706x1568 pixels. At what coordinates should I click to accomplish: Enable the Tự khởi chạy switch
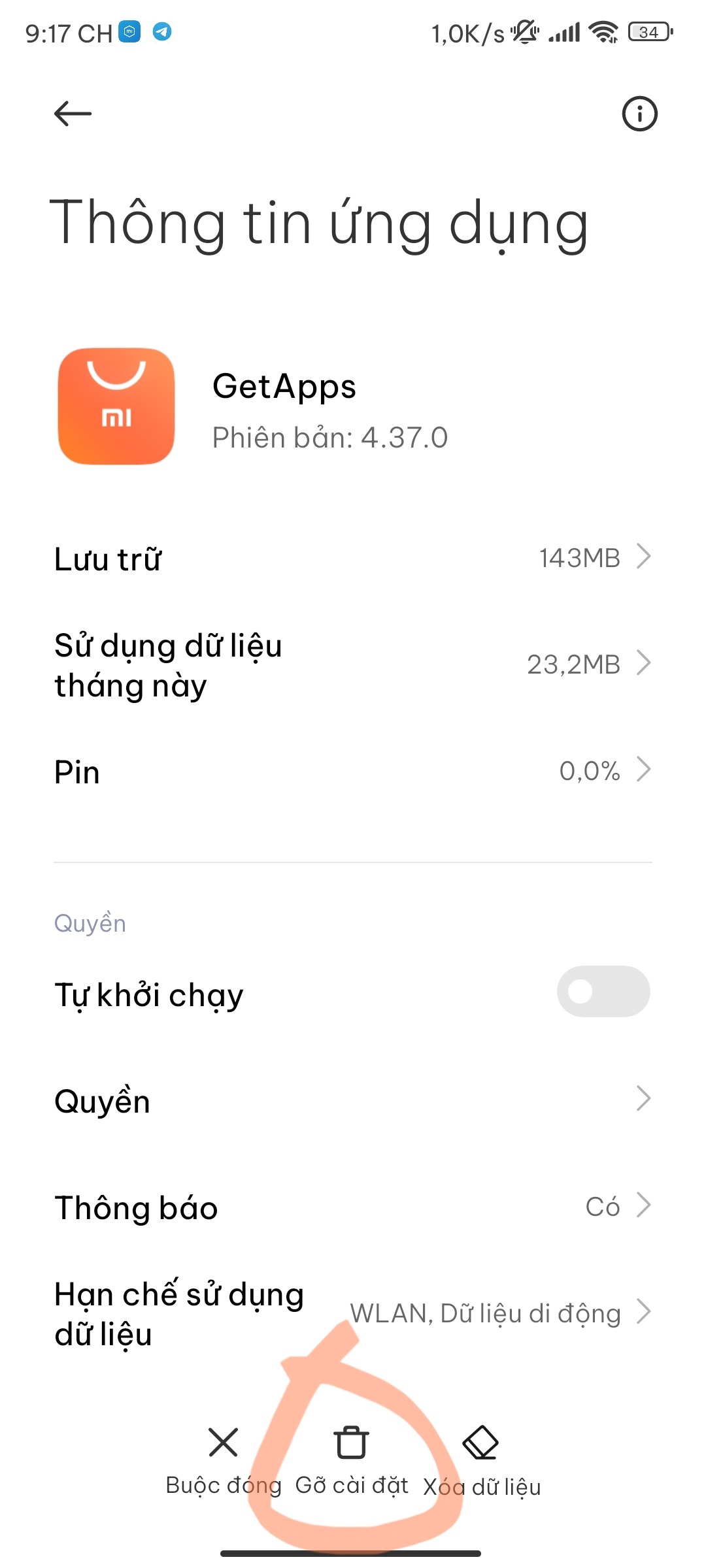(x=603, y=992)
